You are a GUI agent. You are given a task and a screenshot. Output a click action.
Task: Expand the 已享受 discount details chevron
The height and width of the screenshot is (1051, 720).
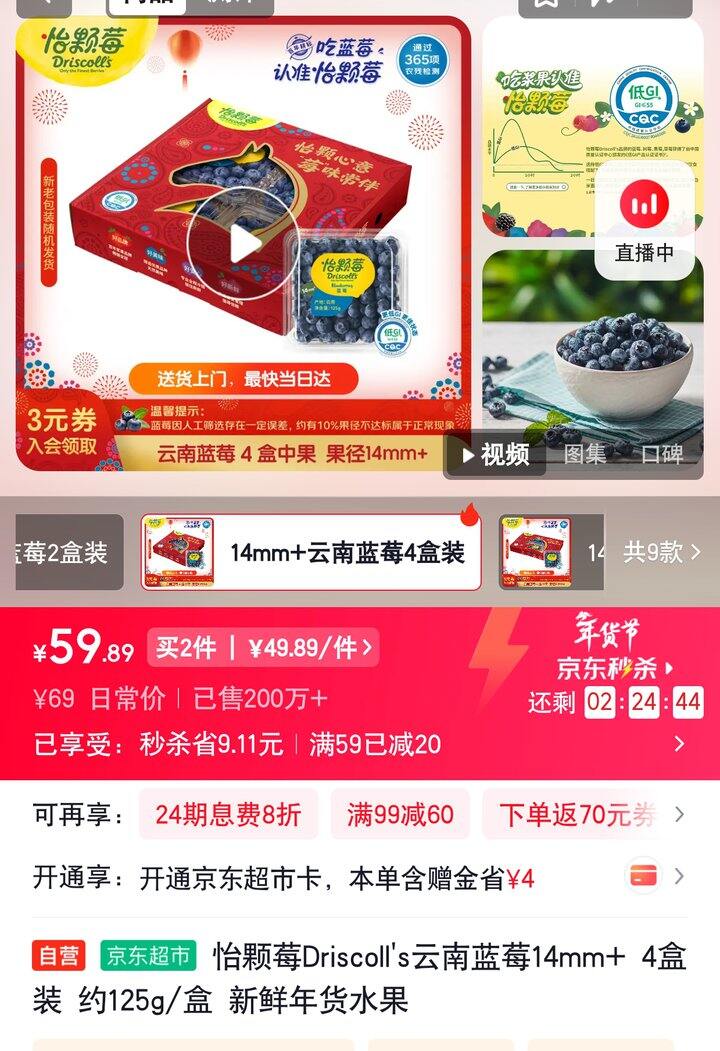pos(680,744)
